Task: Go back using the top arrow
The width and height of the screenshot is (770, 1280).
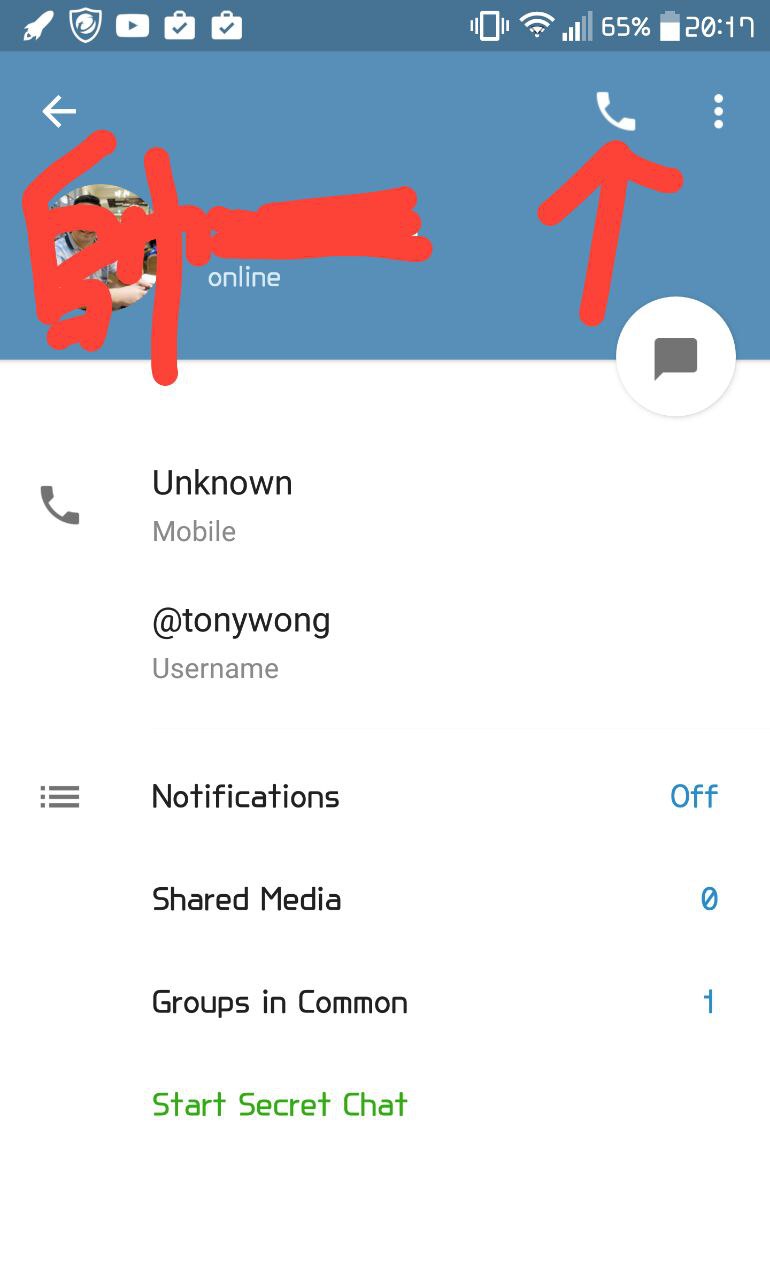Action: (x=59, y=111)
